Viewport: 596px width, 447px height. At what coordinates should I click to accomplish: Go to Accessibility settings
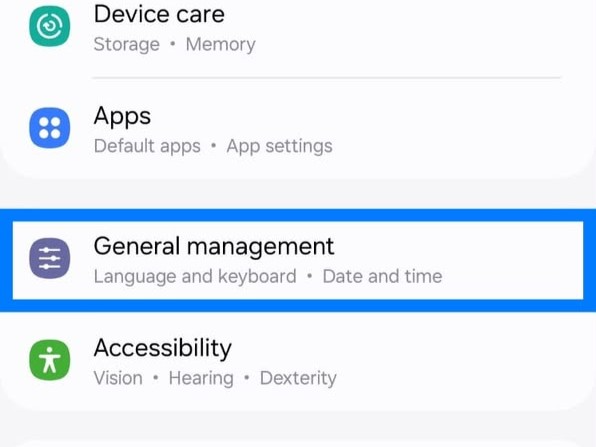click(x=298, y=361)
